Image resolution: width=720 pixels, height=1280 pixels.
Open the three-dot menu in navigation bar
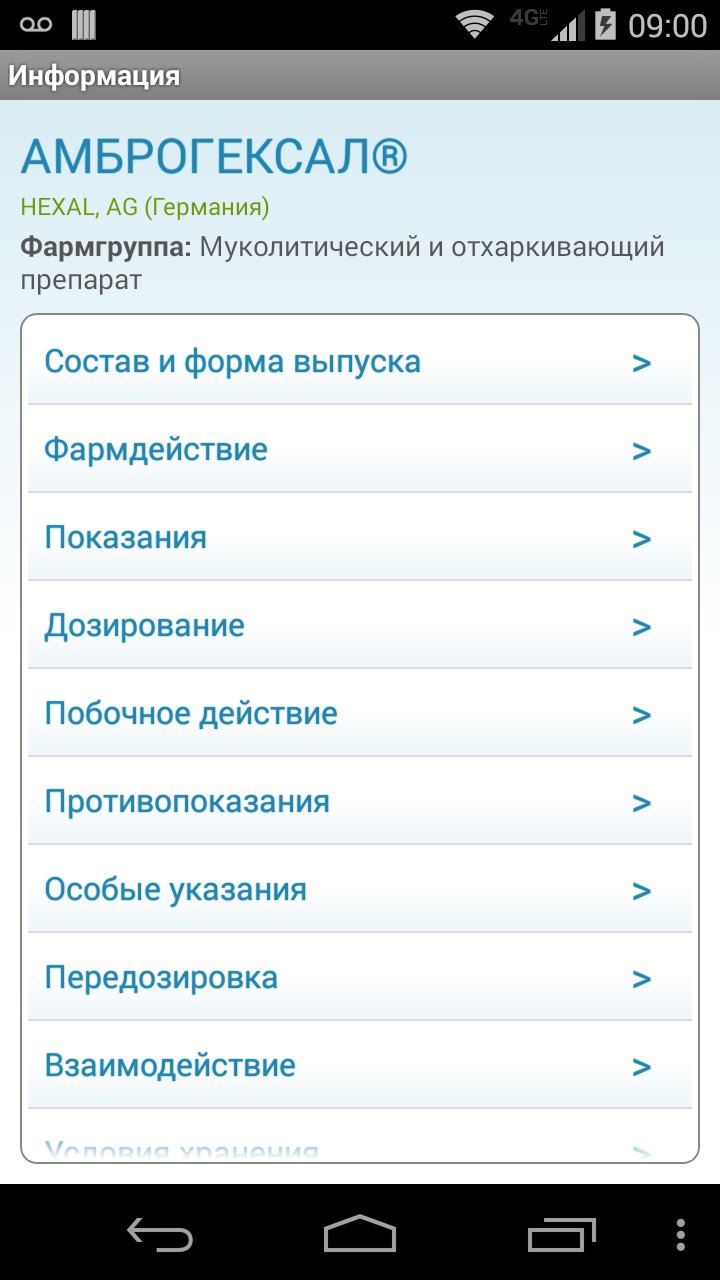[x=681, y=1233]
